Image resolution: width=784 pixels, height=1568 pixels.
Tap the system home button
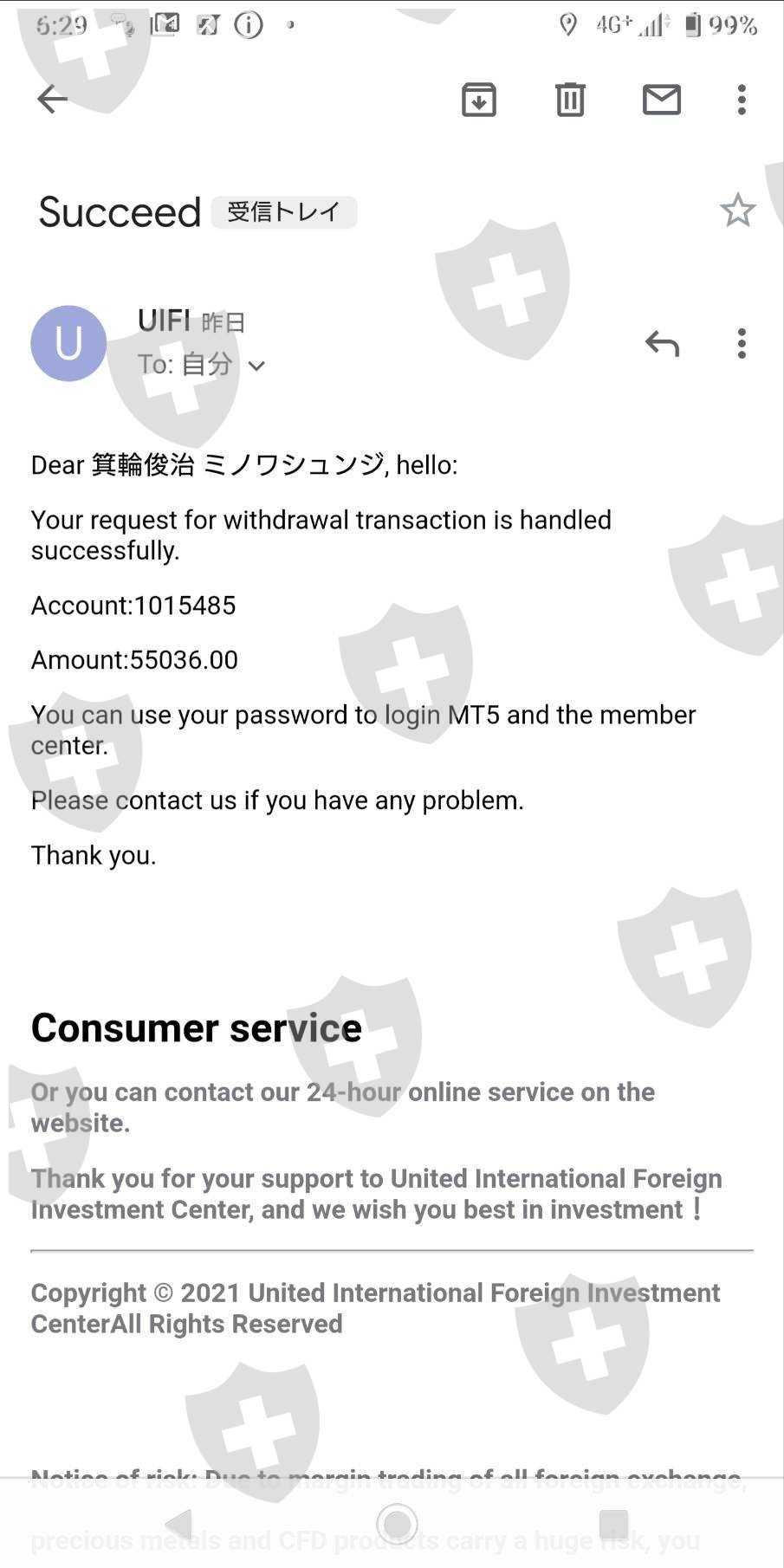click(x=398, y=1524)
